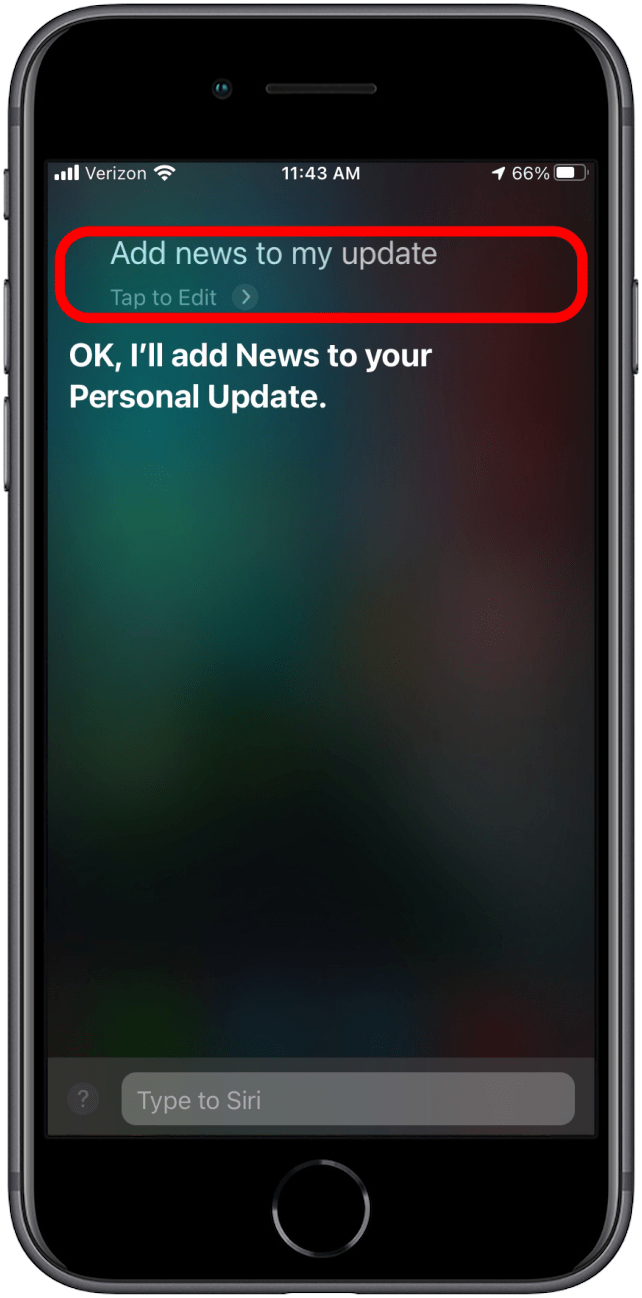Open the Siri help question mark

tap(83, 1100)
